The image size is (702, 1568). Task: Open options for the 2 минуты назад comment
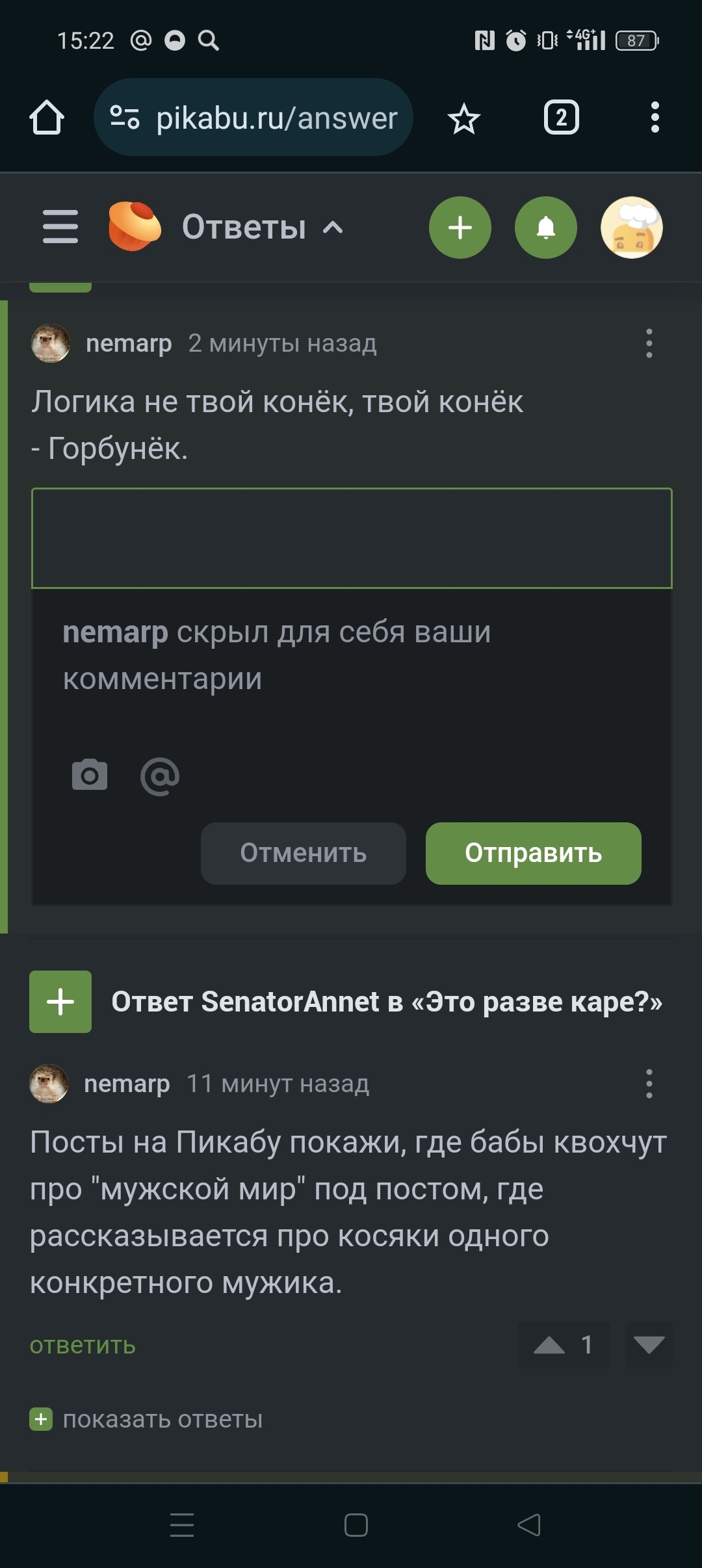(649, 343)
